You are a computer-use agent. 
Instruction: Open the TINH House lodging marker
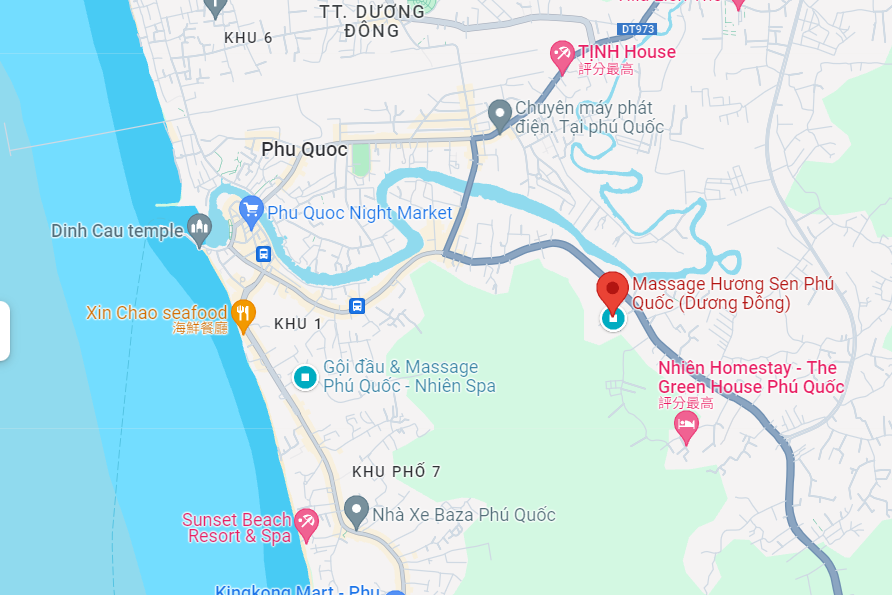point(562,56)
